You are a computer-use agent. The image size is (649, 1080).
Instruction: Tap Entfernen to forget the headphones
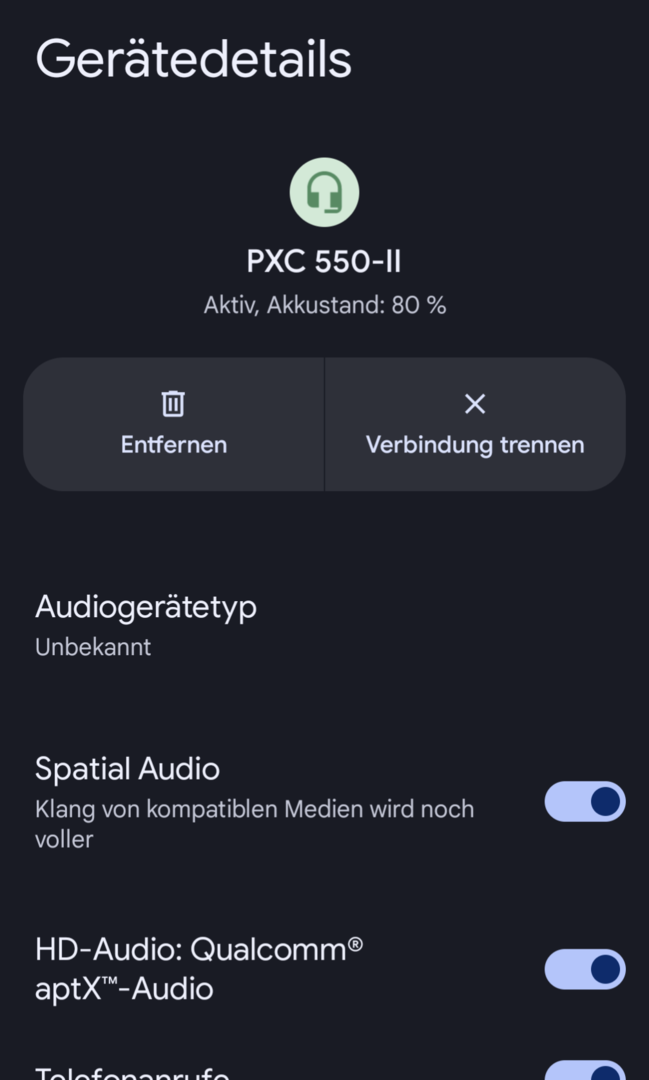point(174,425)
